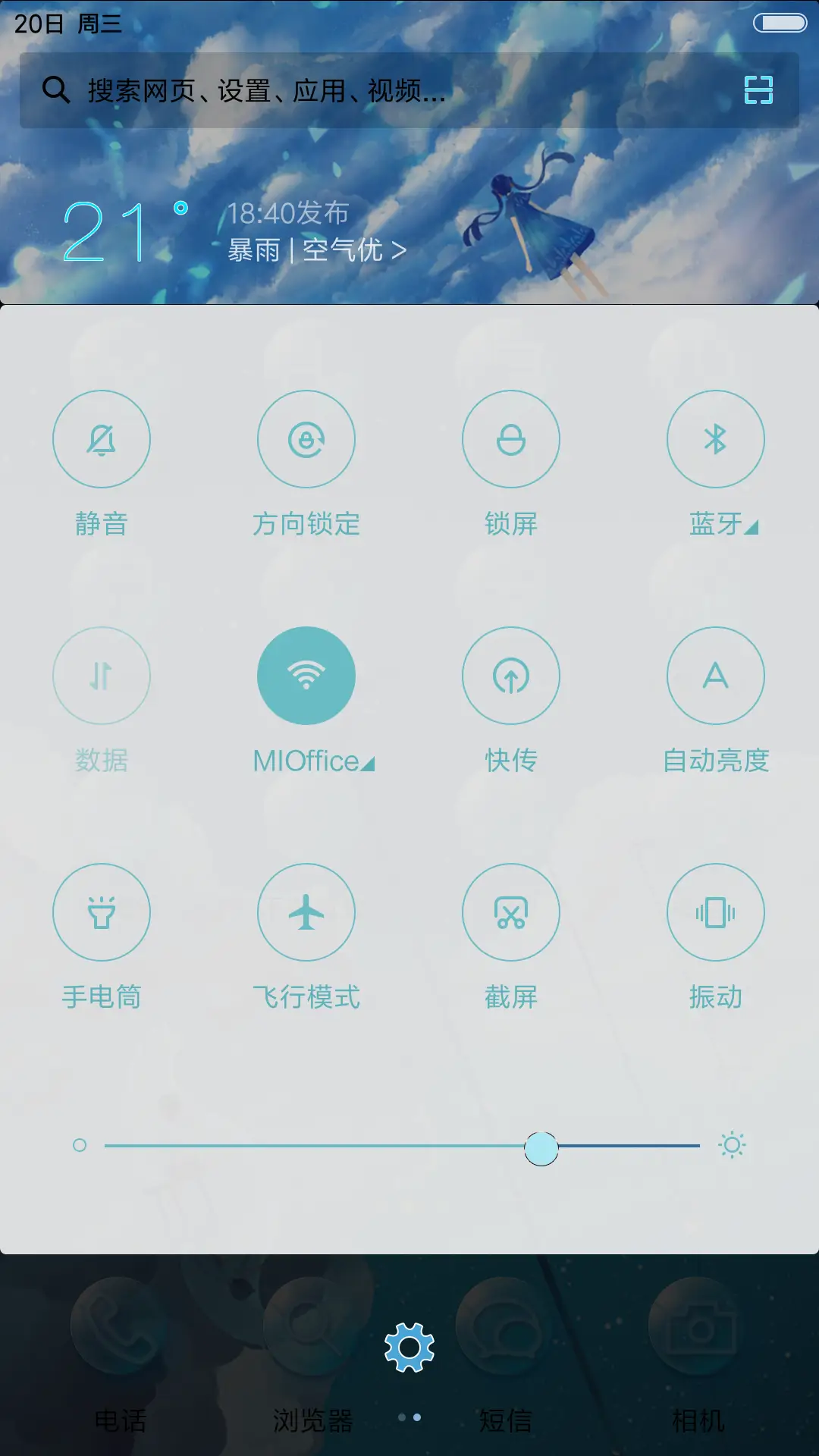Screen dimensions: 819x1456
Task: Turn on the flashlight (手电筒)
Action: click(x=102, y=912)
